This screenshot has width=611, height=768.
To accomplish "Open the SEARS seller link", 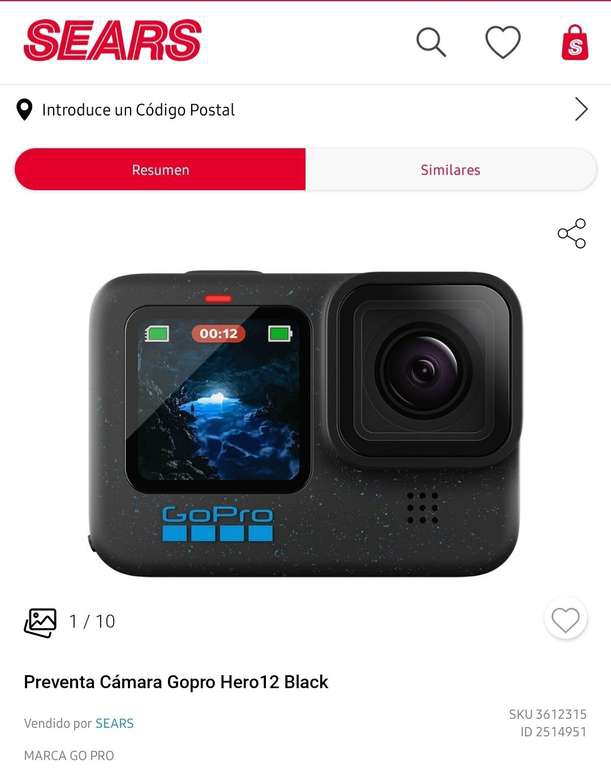I will 114,723.
